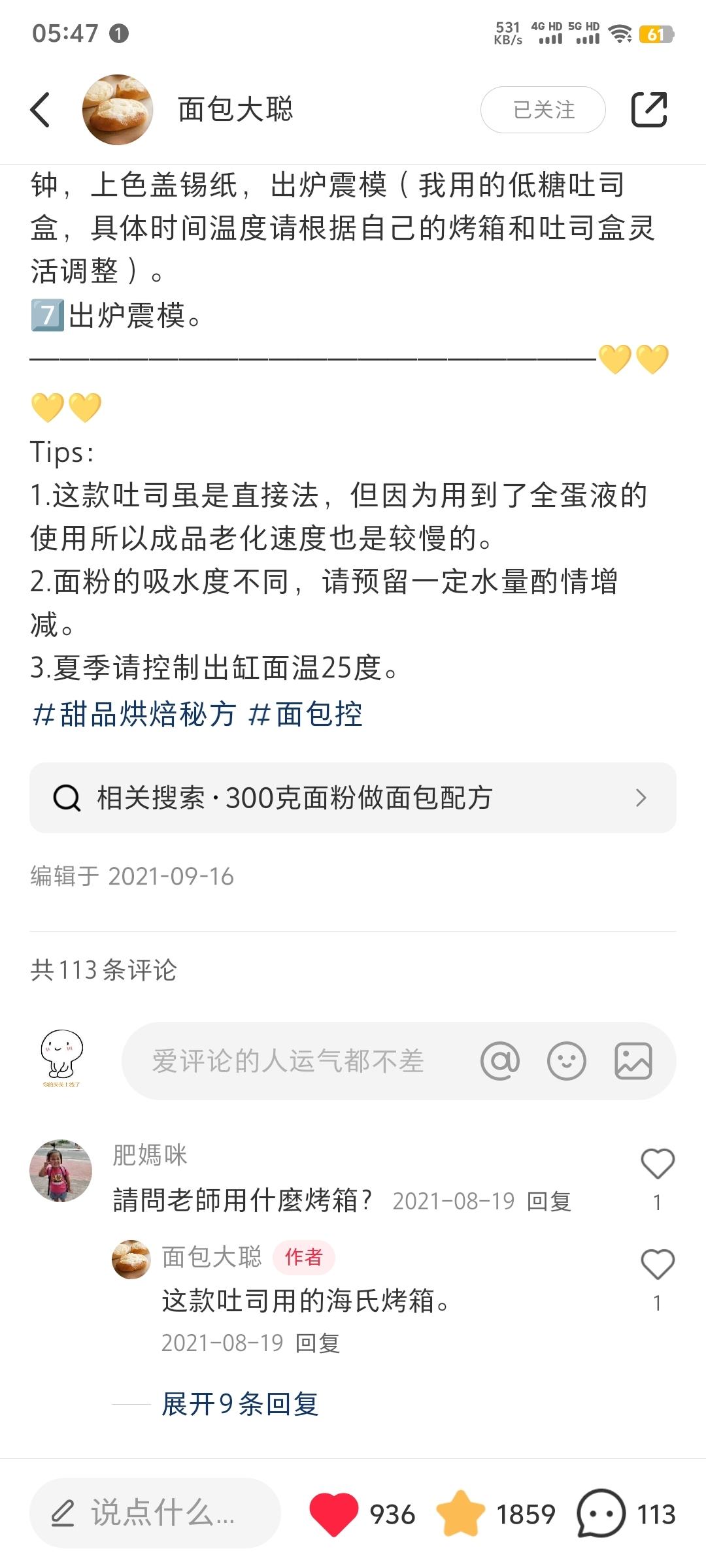Expand 展开9条回复
The width and height of the screenshot is (706, 1568).
240,1404
